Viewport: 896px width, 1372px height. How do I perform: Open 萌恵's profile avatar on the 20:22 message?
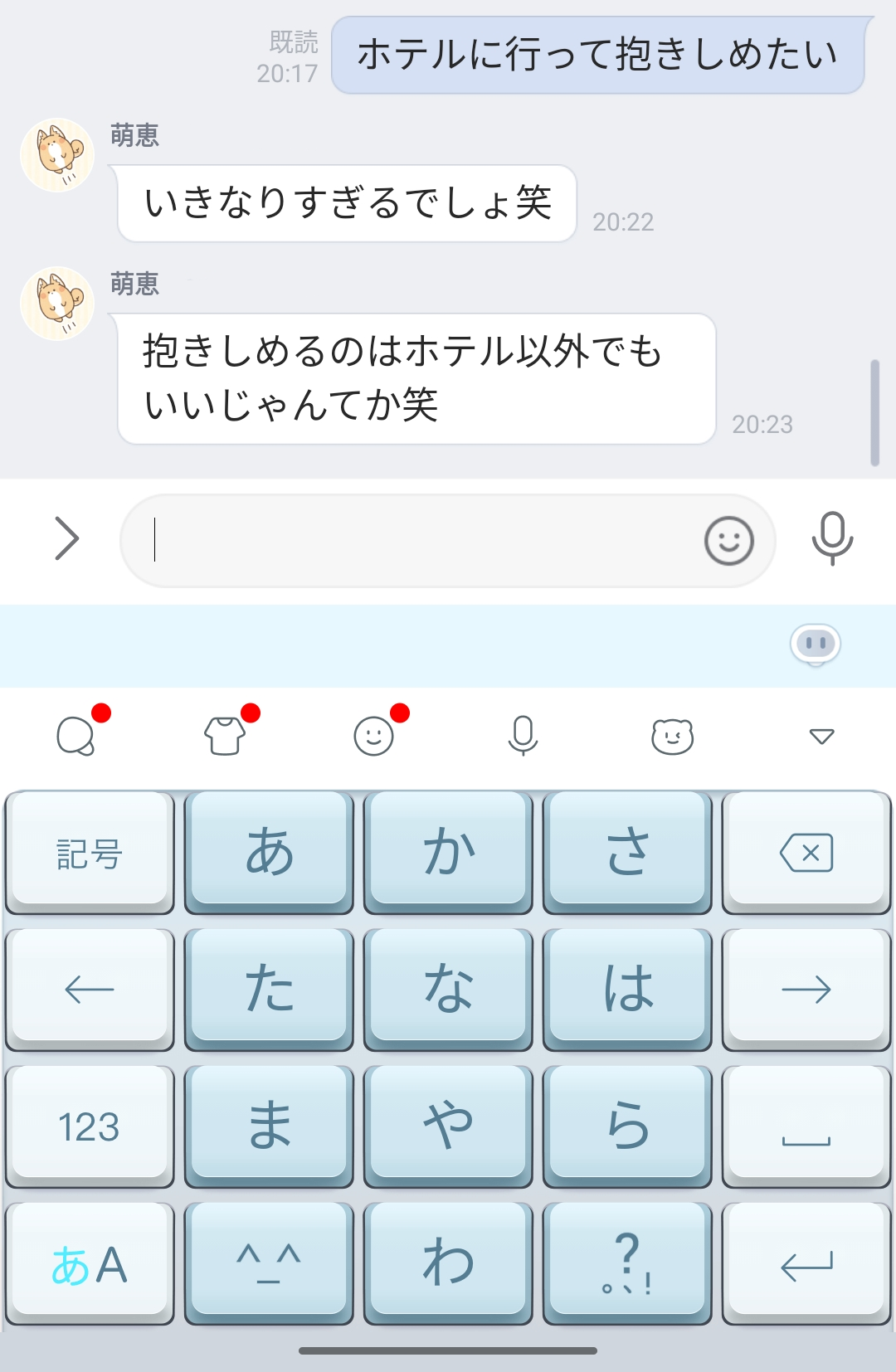click(57, 155)
